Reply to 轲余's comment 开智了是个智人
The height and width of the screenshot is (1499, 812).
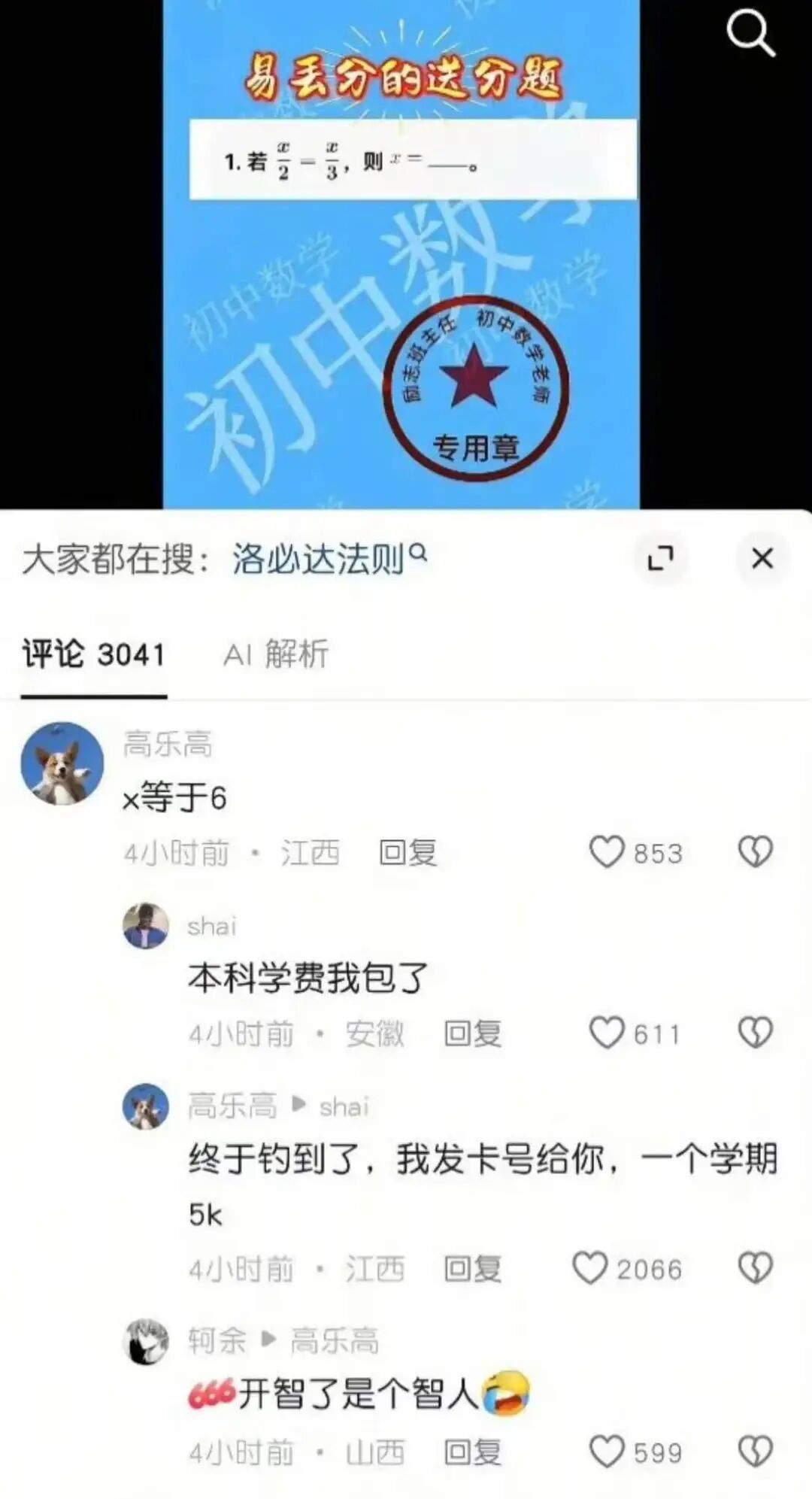tap(472, 1452)
